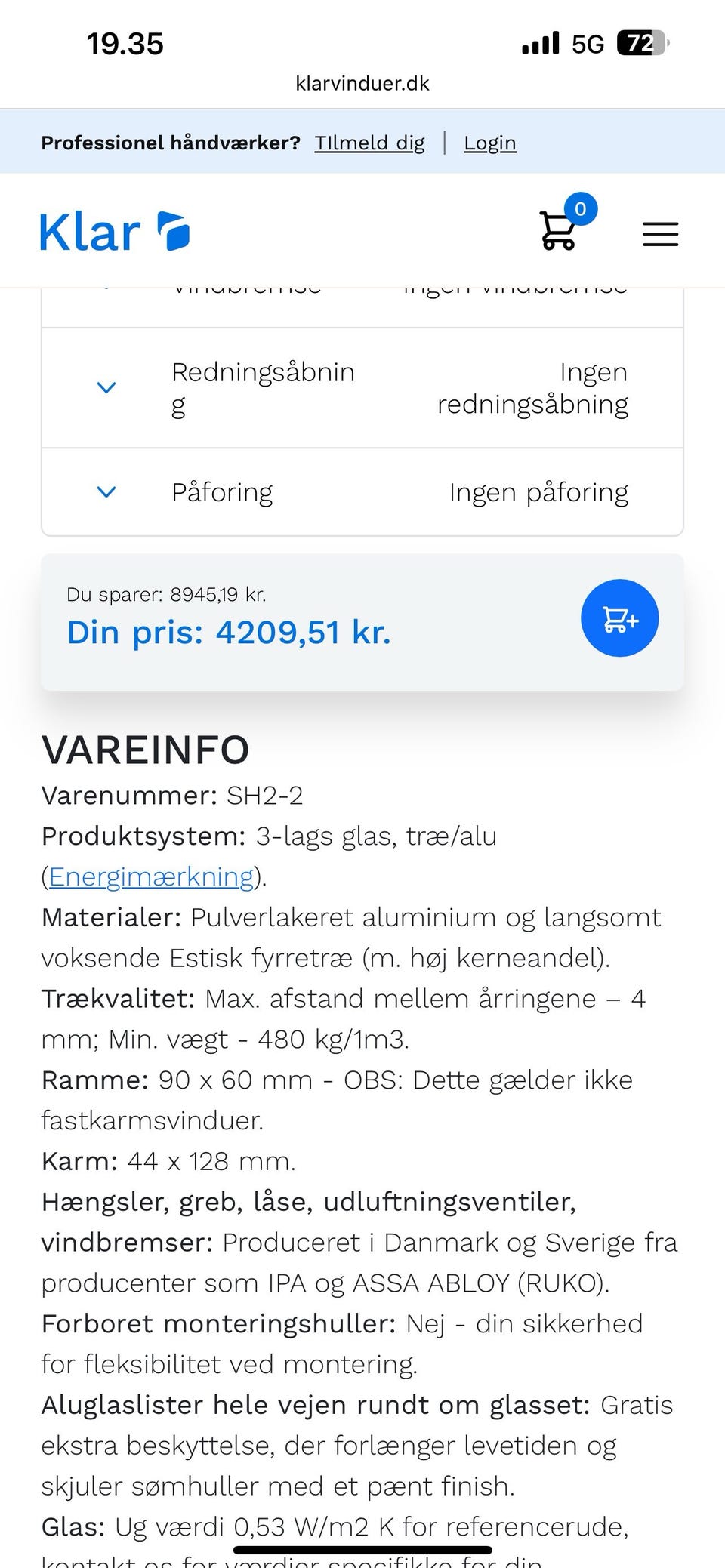This screenshot has height=1568, width=725.
Task: Open the hamburger menu
Action: point(660,234)
